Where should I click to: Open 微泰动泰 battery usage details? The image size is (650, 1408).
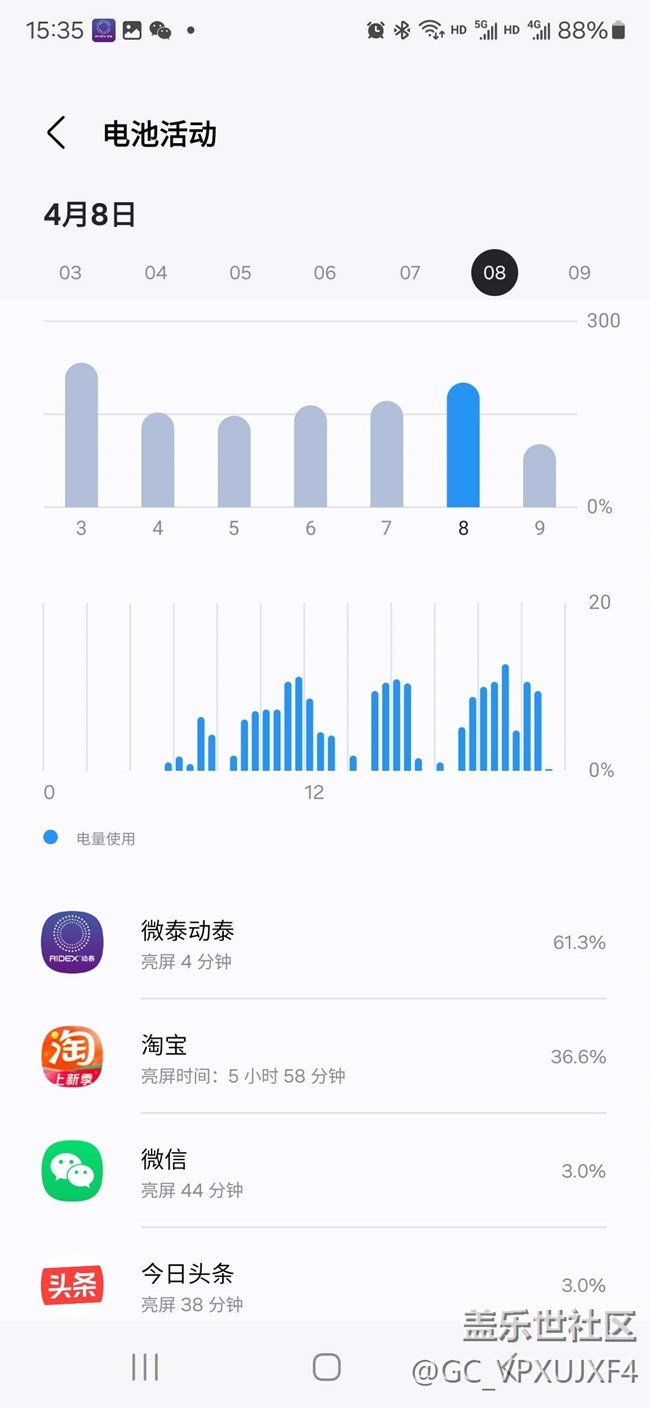(323, 943)
